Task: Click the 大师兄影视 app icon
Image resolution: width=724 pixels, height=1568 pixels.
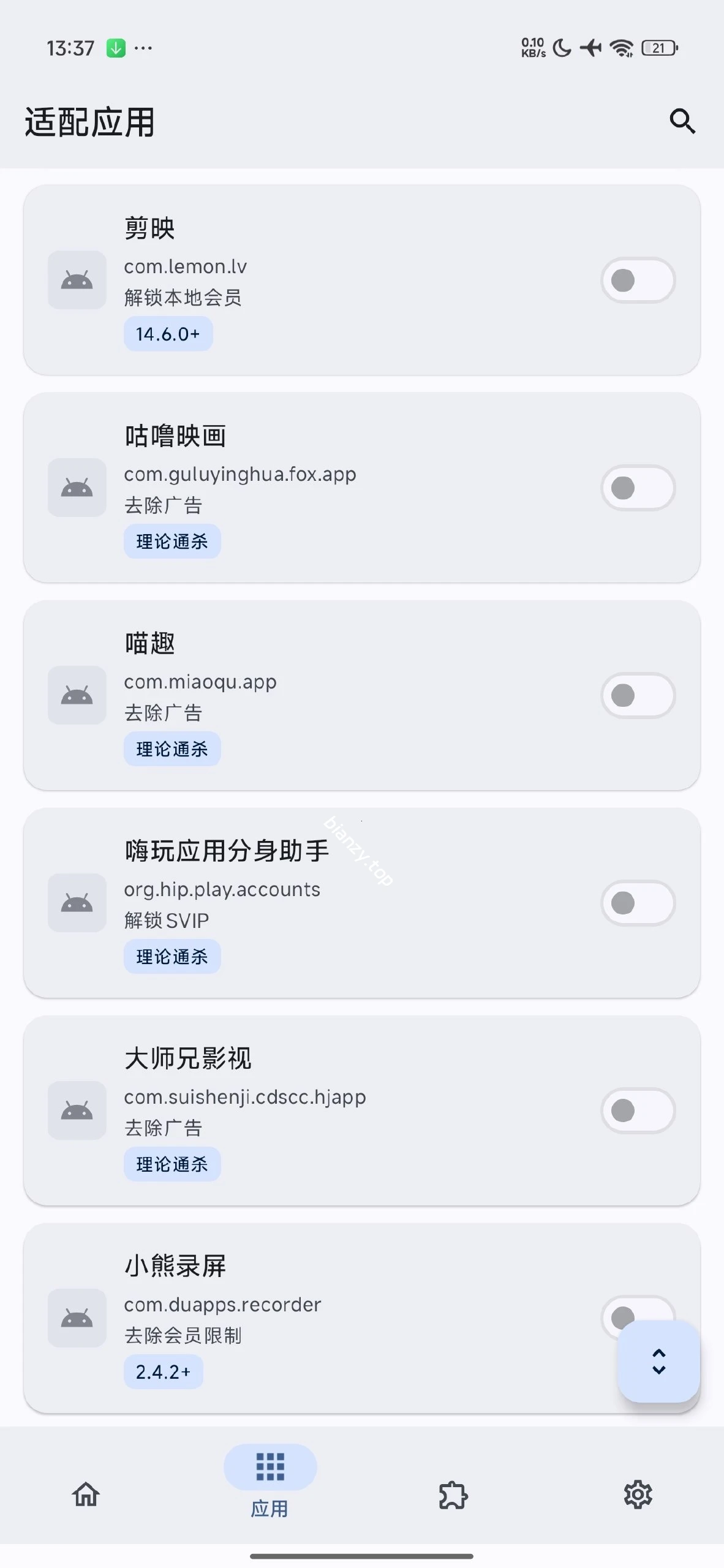Action: click(76, 1110)
